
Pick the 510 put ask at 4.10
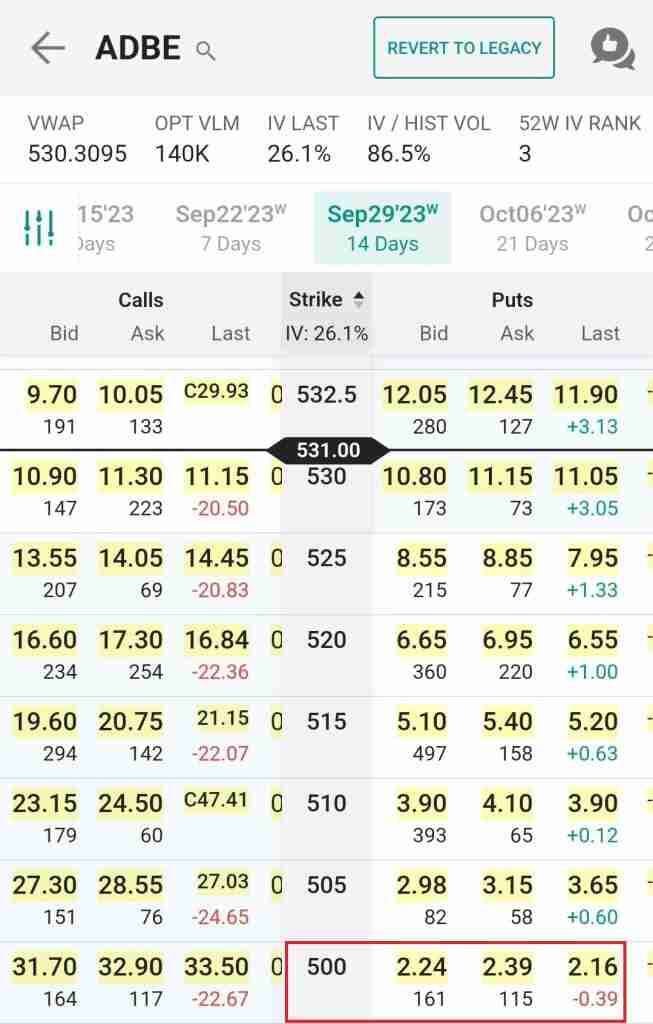coord(508,803)
